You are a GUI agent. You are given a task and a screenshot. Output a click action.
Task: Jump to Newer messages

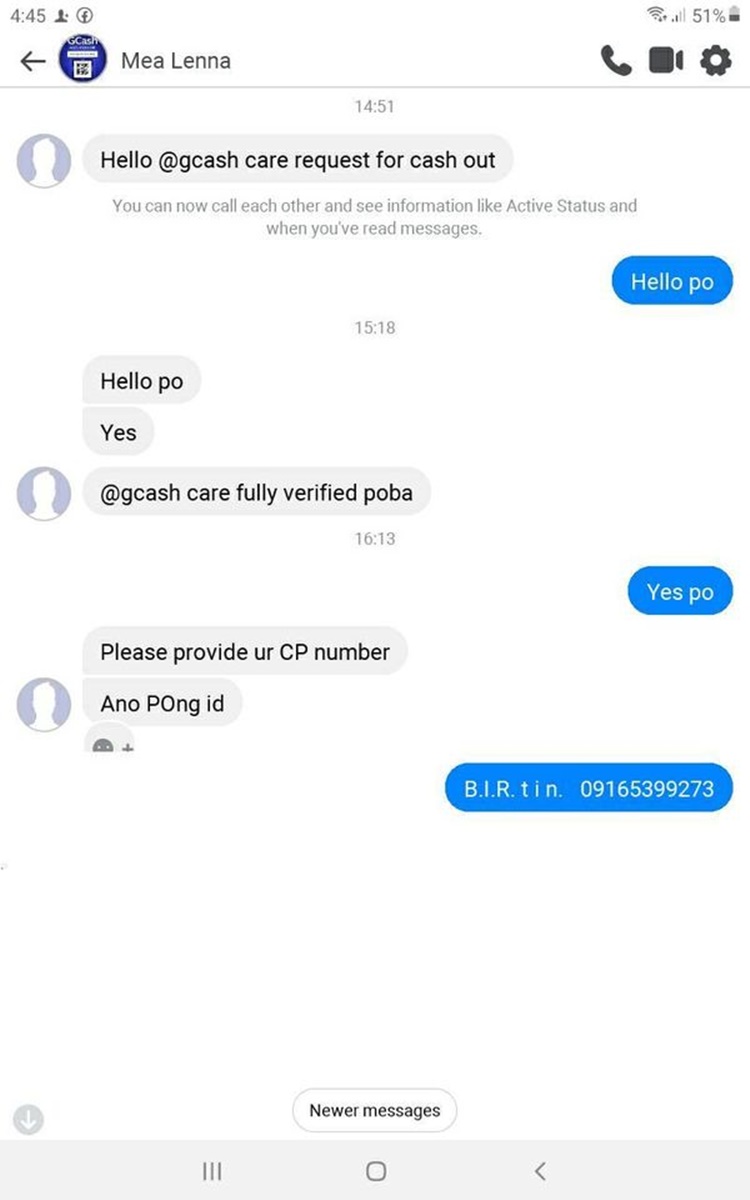click(x=374, y=1110)
